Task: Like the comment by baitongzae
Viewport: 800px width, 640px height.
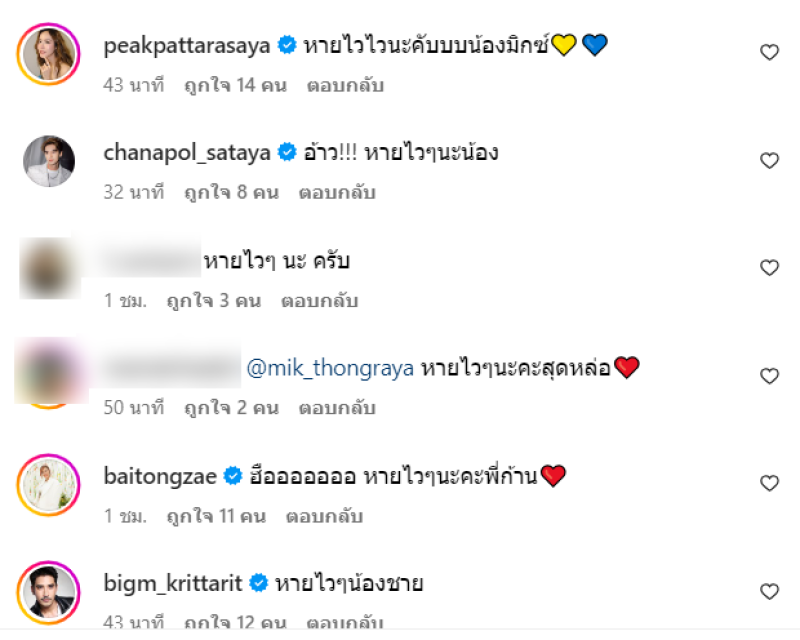Action: point(769,484)
